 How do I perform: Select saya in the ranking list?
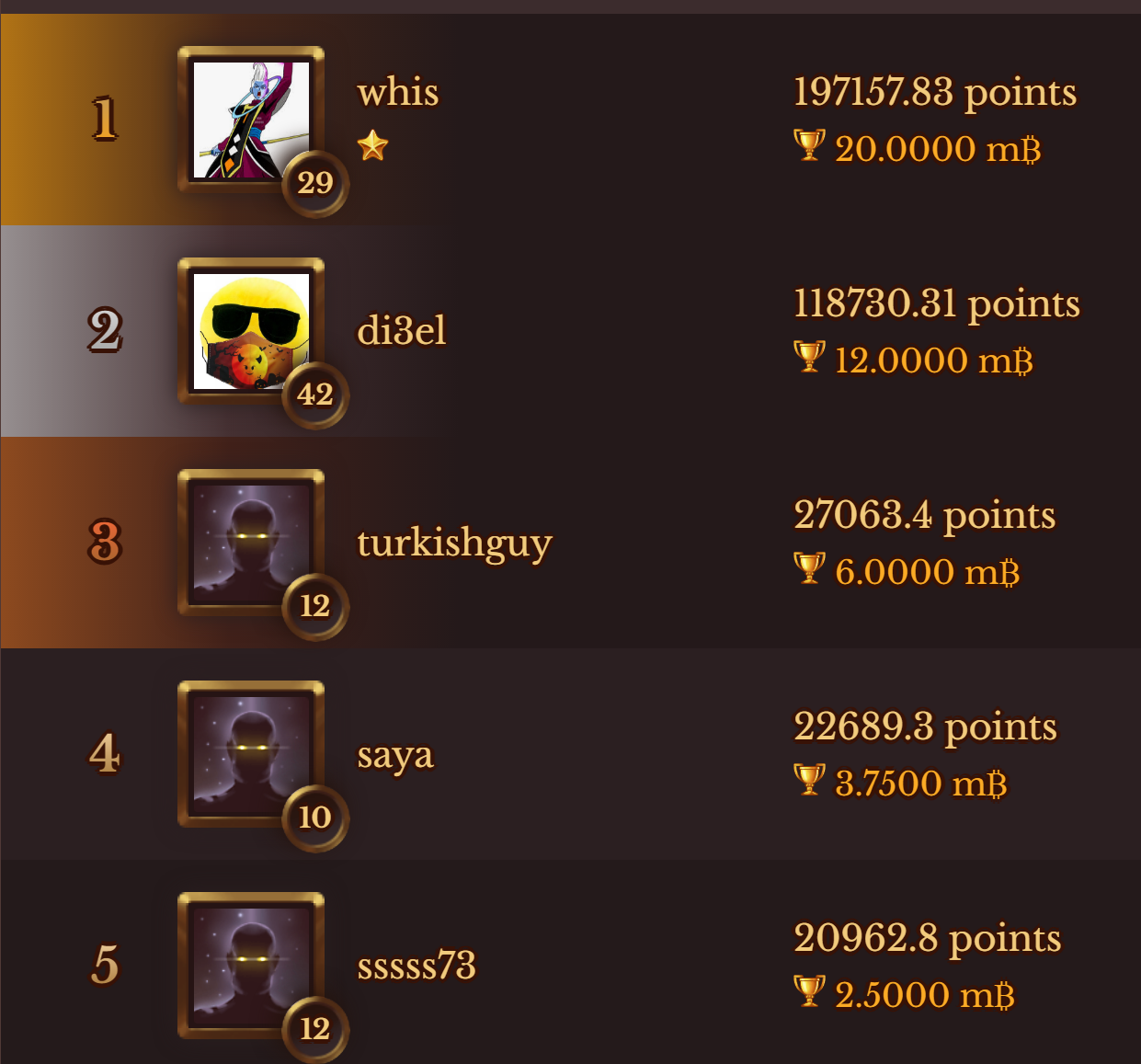(394, 755)
